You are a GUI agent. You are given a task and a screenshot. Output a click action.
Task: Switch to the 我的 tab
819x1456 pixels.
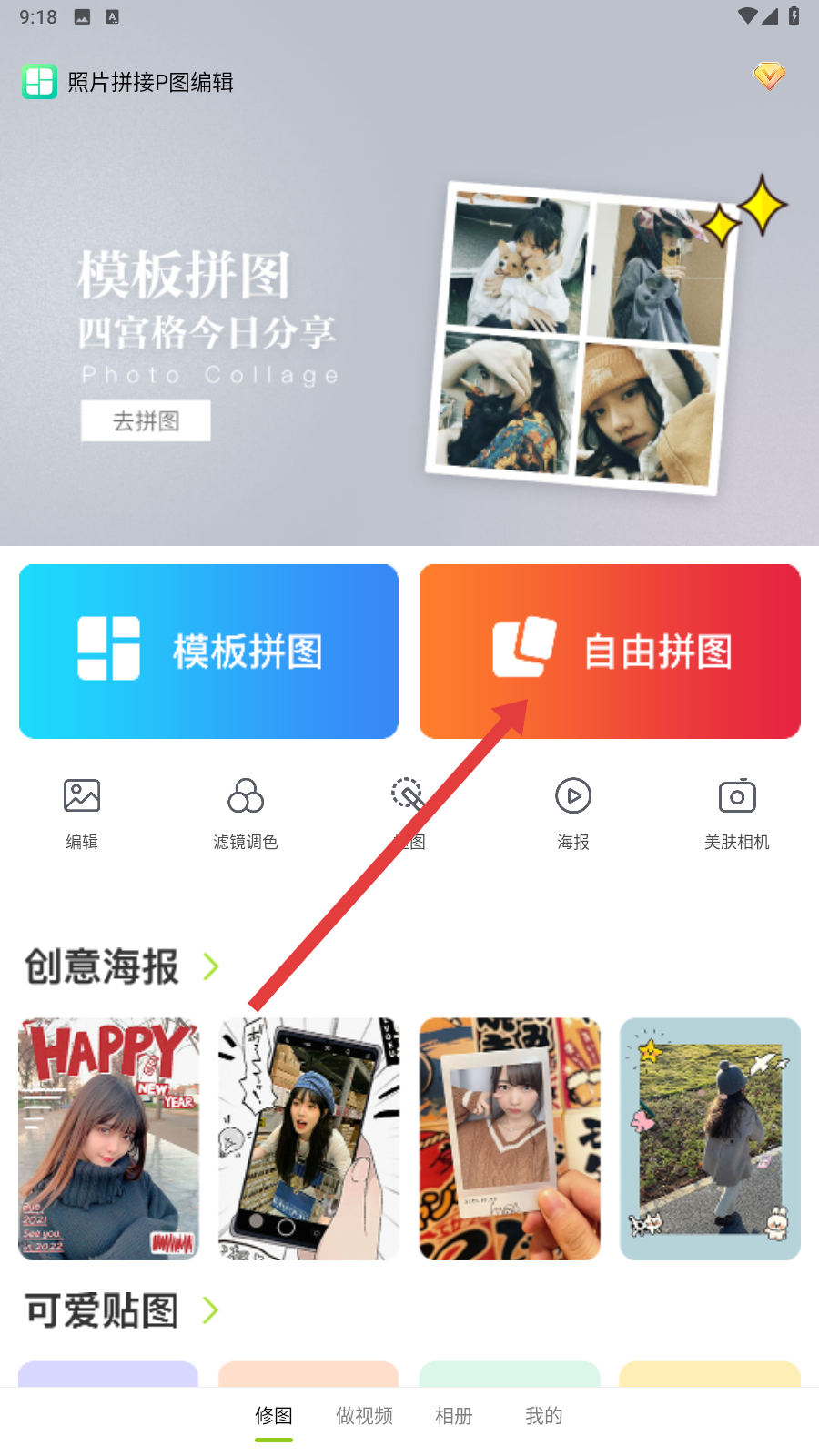(x=543, y=1416)
